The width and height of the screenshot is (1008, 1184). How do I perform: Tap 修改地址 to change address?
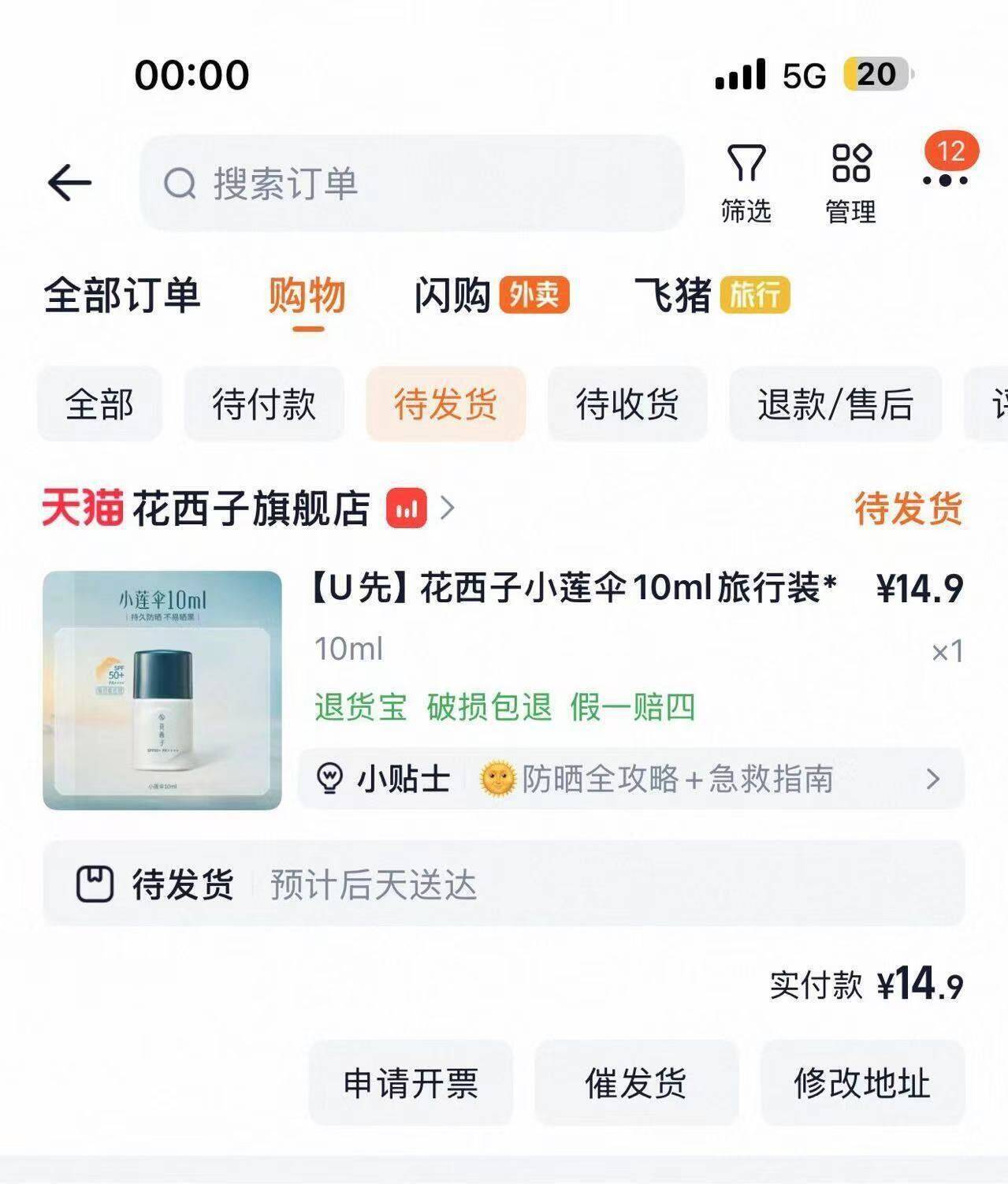click(862, 1083)
